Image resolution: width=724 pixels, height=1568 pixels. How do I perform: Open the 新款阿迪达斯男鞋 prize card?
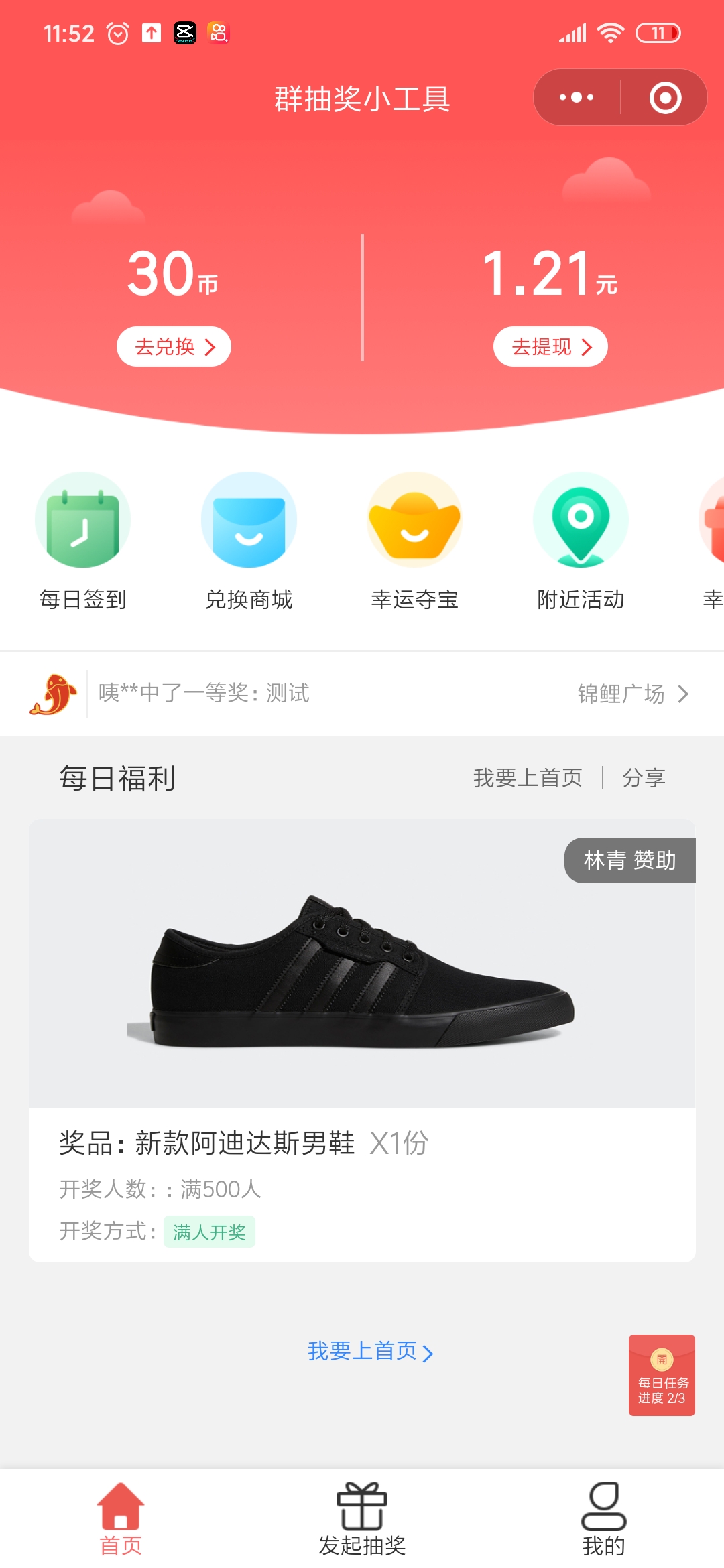coord(362,1039)
